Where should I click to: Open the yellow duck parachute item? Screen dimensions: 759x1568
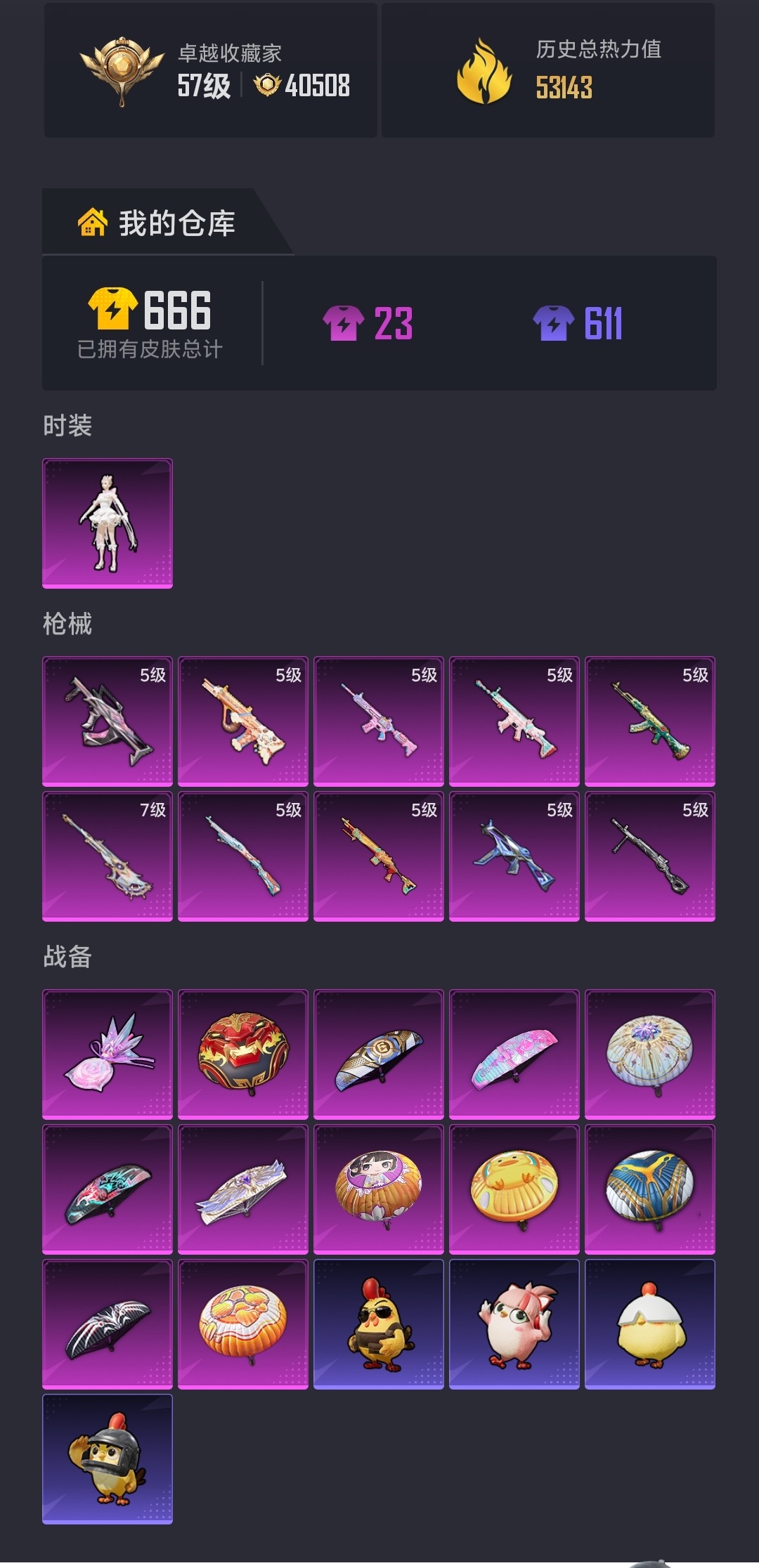pyautogui.click(x=514, y=1189)
